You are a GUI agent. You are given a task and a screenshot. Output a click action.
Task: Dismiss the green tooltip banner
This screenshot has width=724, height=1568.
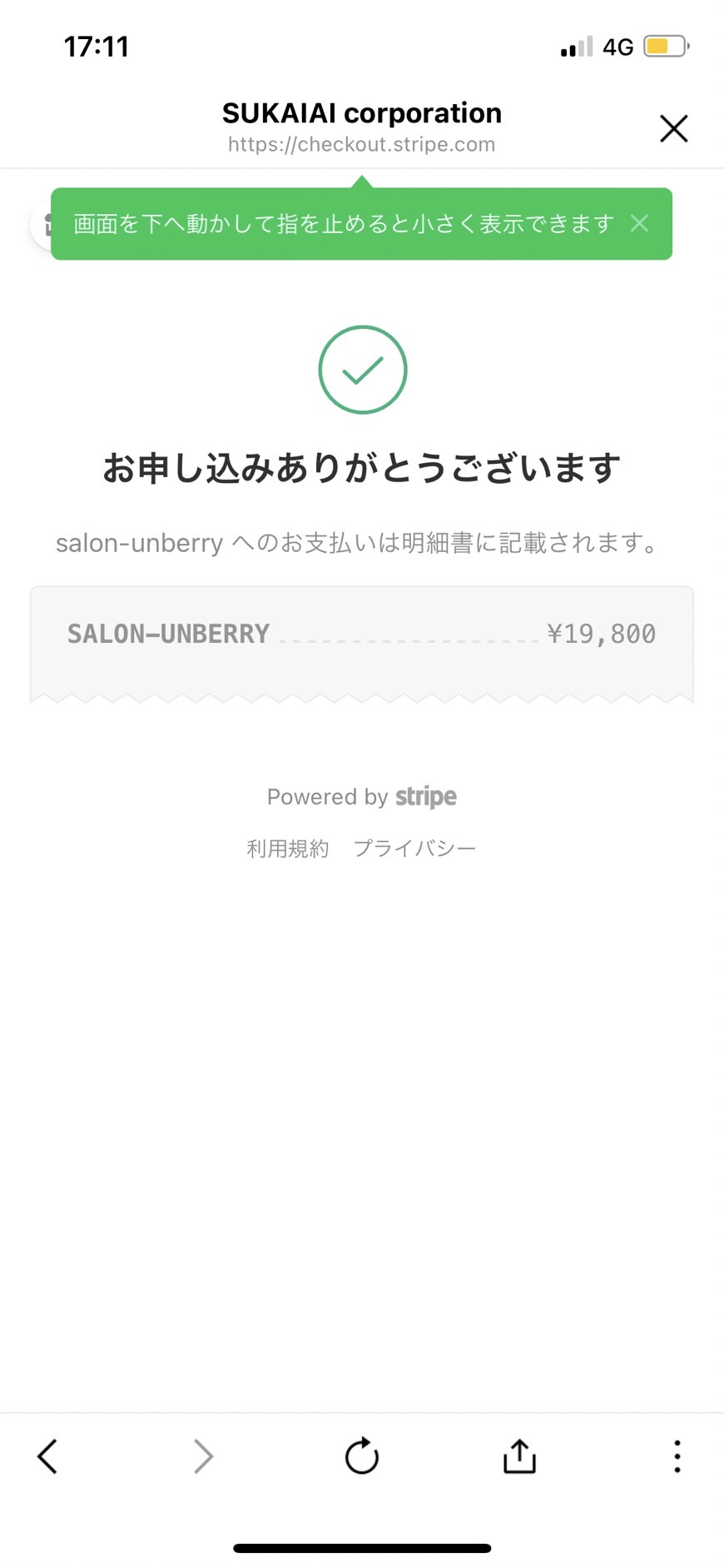point(639,223)
